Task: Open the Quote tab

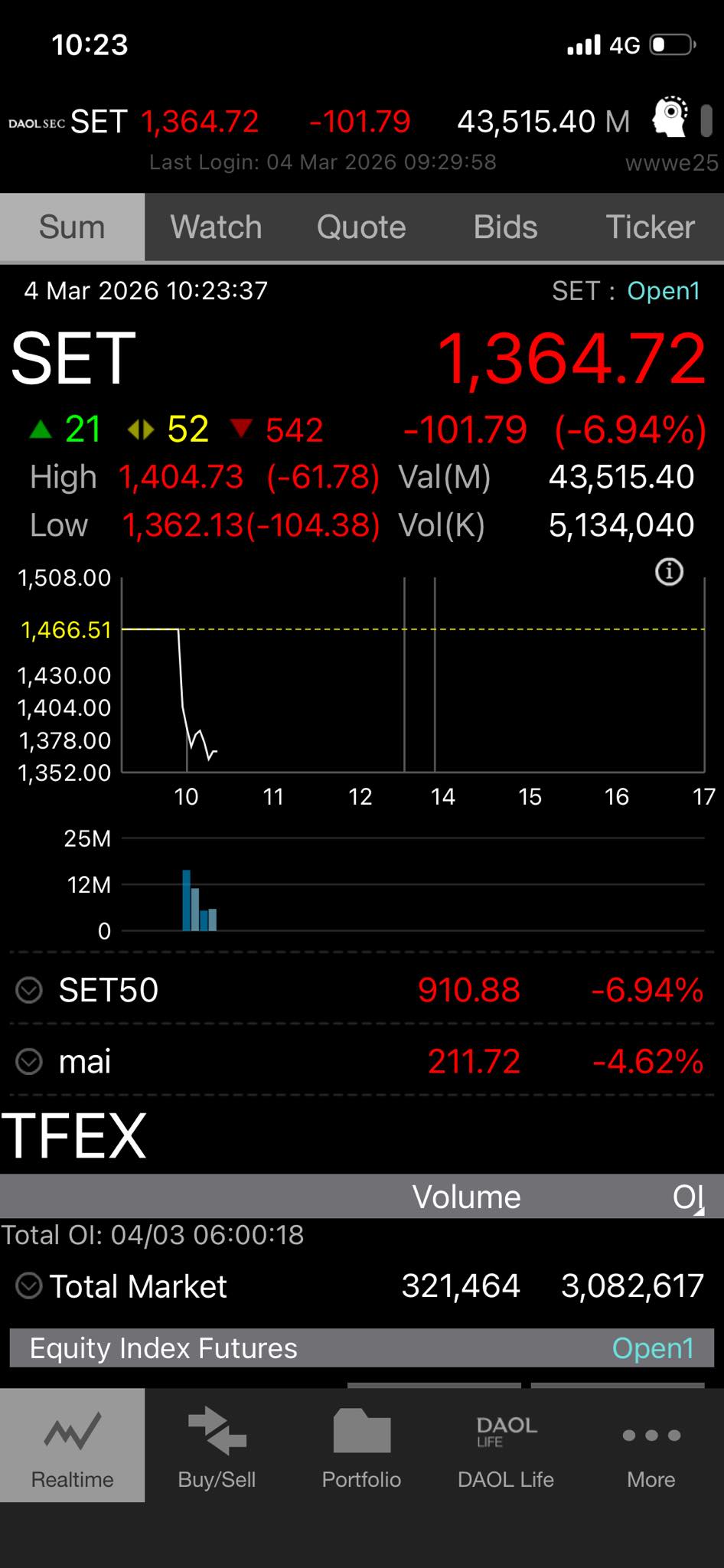Action: click(361, 227)
